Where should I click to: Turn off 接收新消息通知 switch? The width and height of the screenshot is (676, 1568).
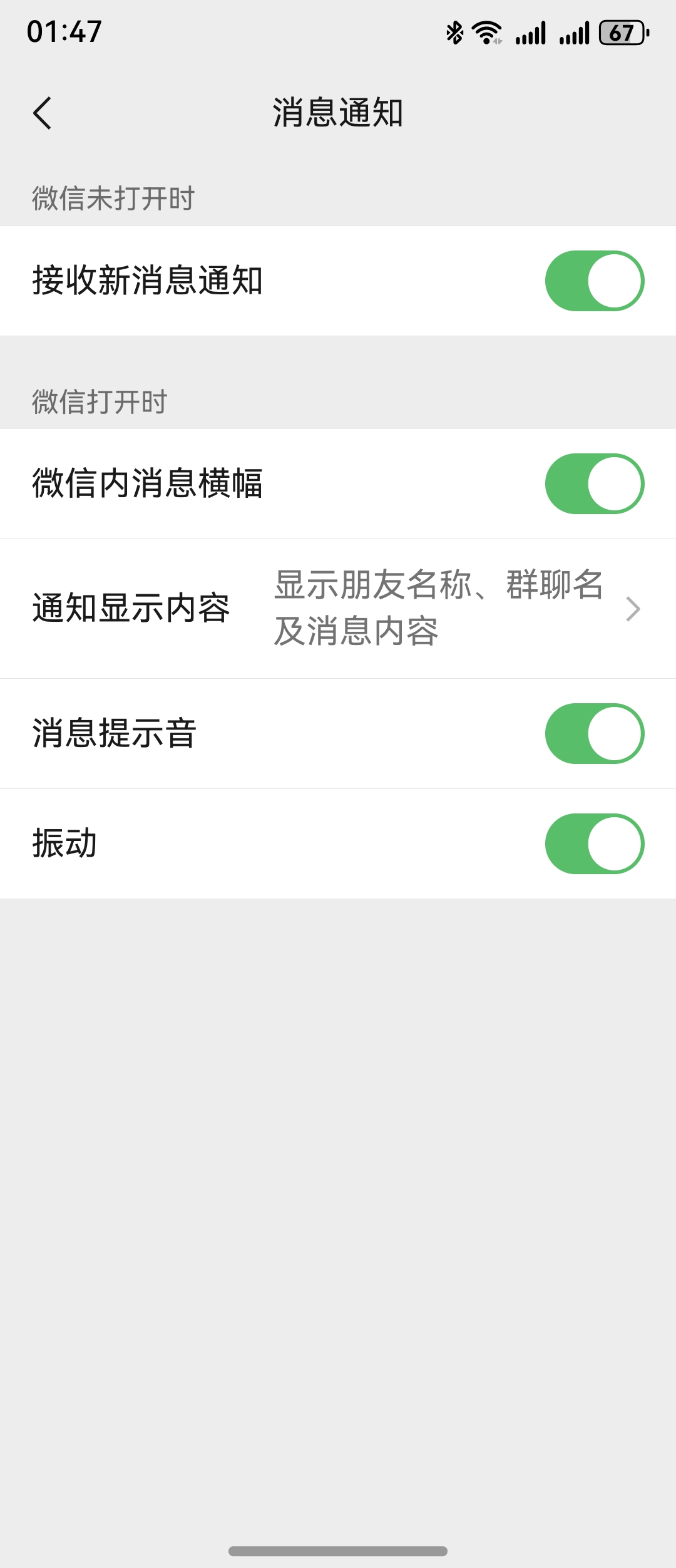click(x=594, y=281)
